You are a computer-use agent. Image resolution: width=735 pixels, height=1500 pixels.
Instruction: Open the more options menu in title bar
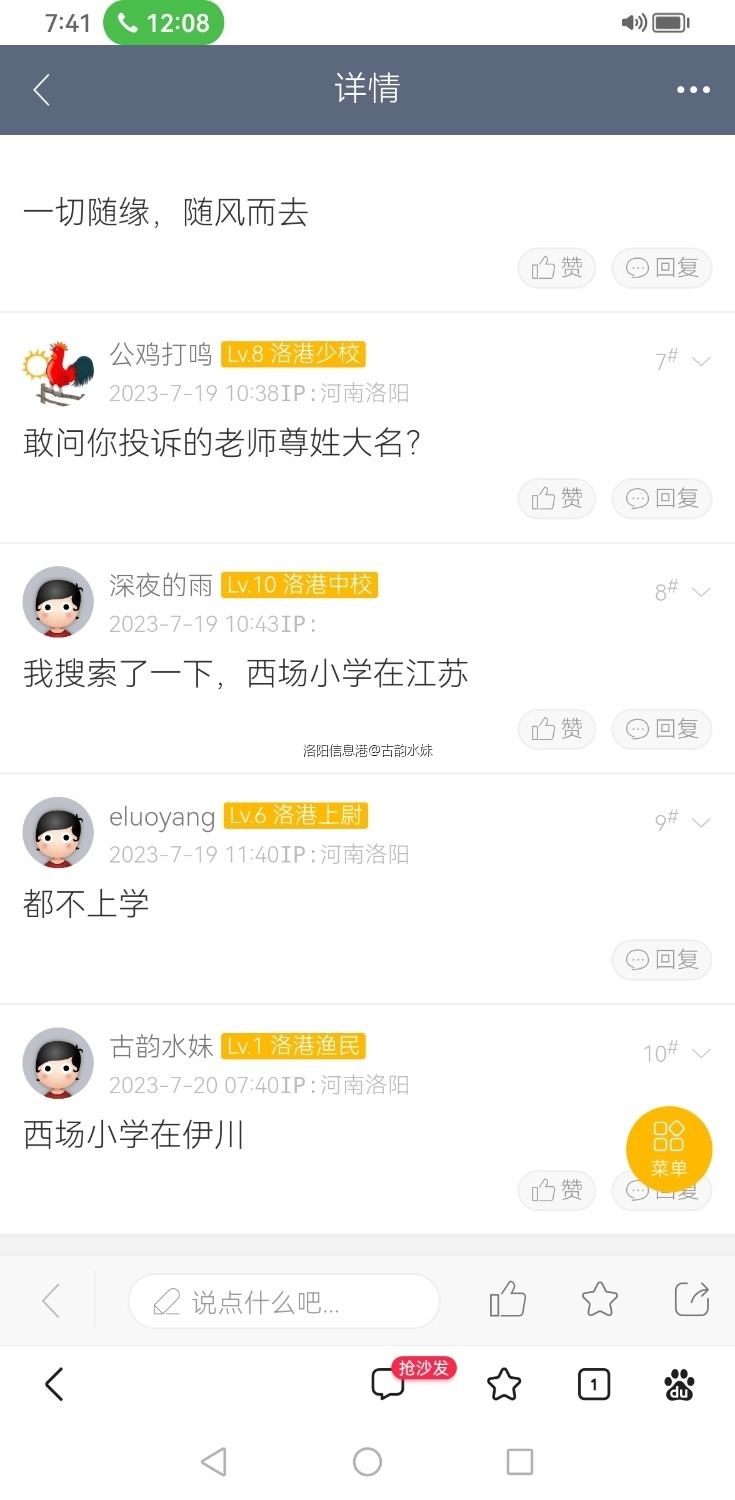pyautogui.click(x=693, y=89)
